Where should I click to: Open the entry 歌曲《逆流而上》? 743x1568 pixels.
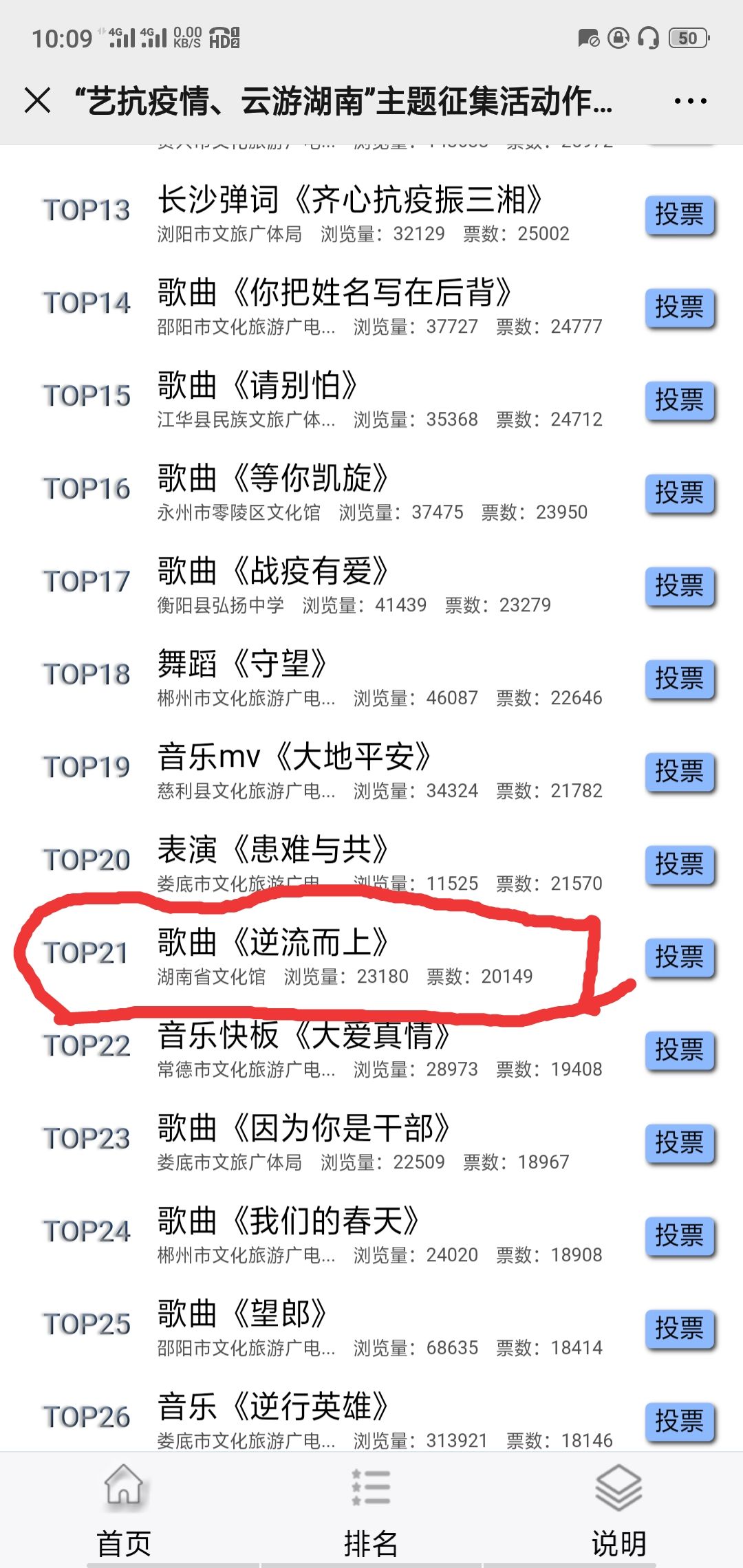tap(274, 943)
